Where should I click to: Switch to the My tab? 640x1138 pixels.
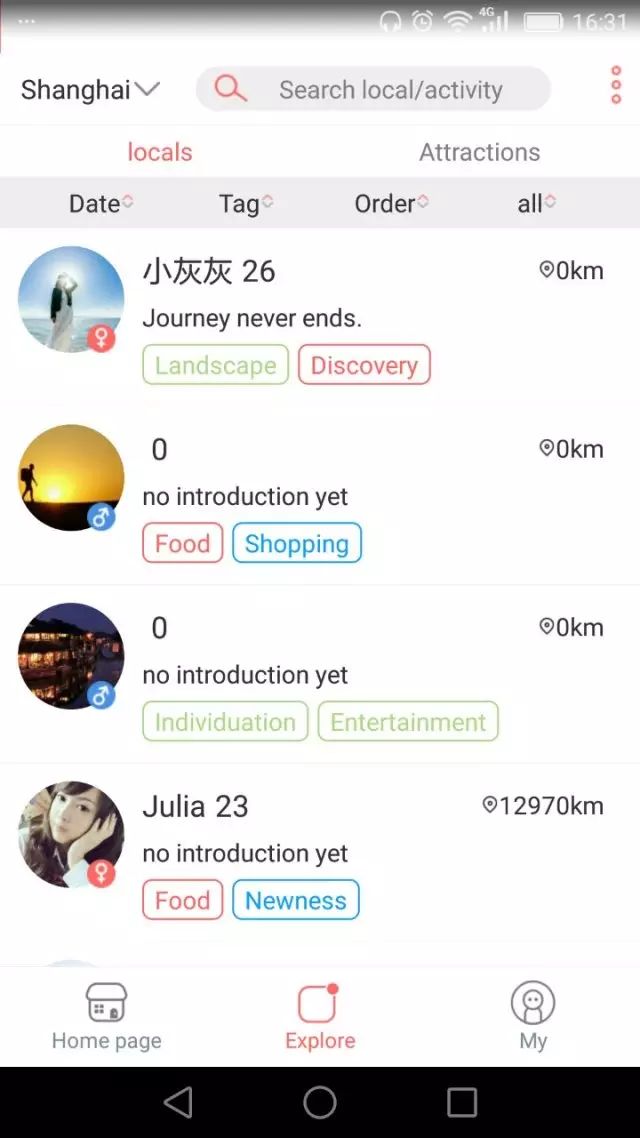click(x=533, y=1016)
